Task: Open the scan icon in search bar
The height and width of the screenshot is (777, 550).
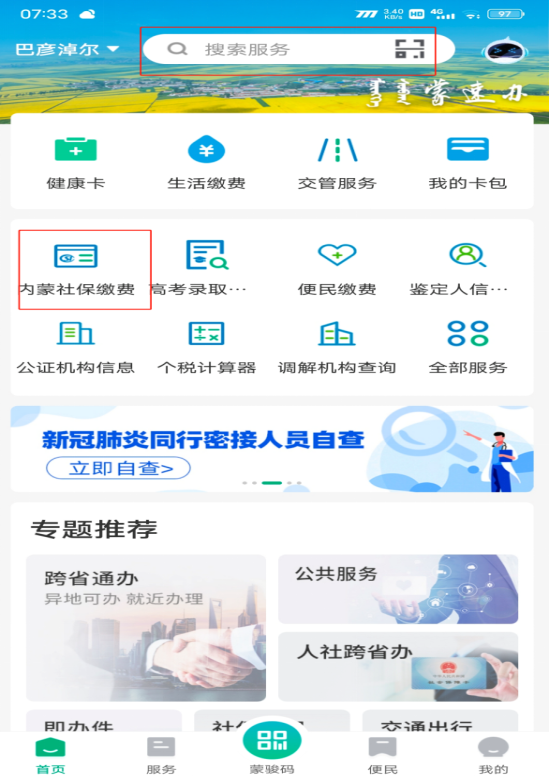Action: 409,49
